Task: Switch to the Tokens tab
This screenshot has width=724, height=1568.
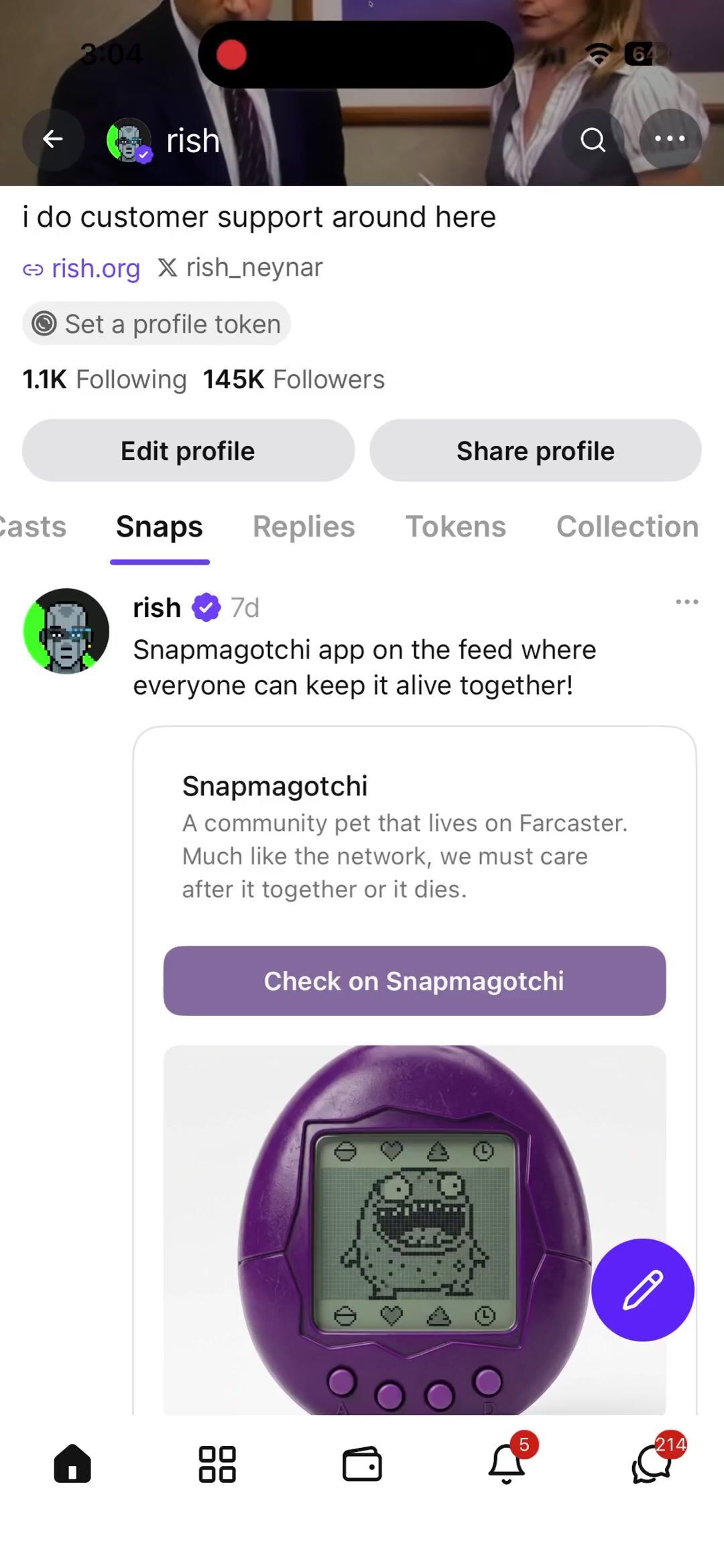Action: tap(456, 527)
